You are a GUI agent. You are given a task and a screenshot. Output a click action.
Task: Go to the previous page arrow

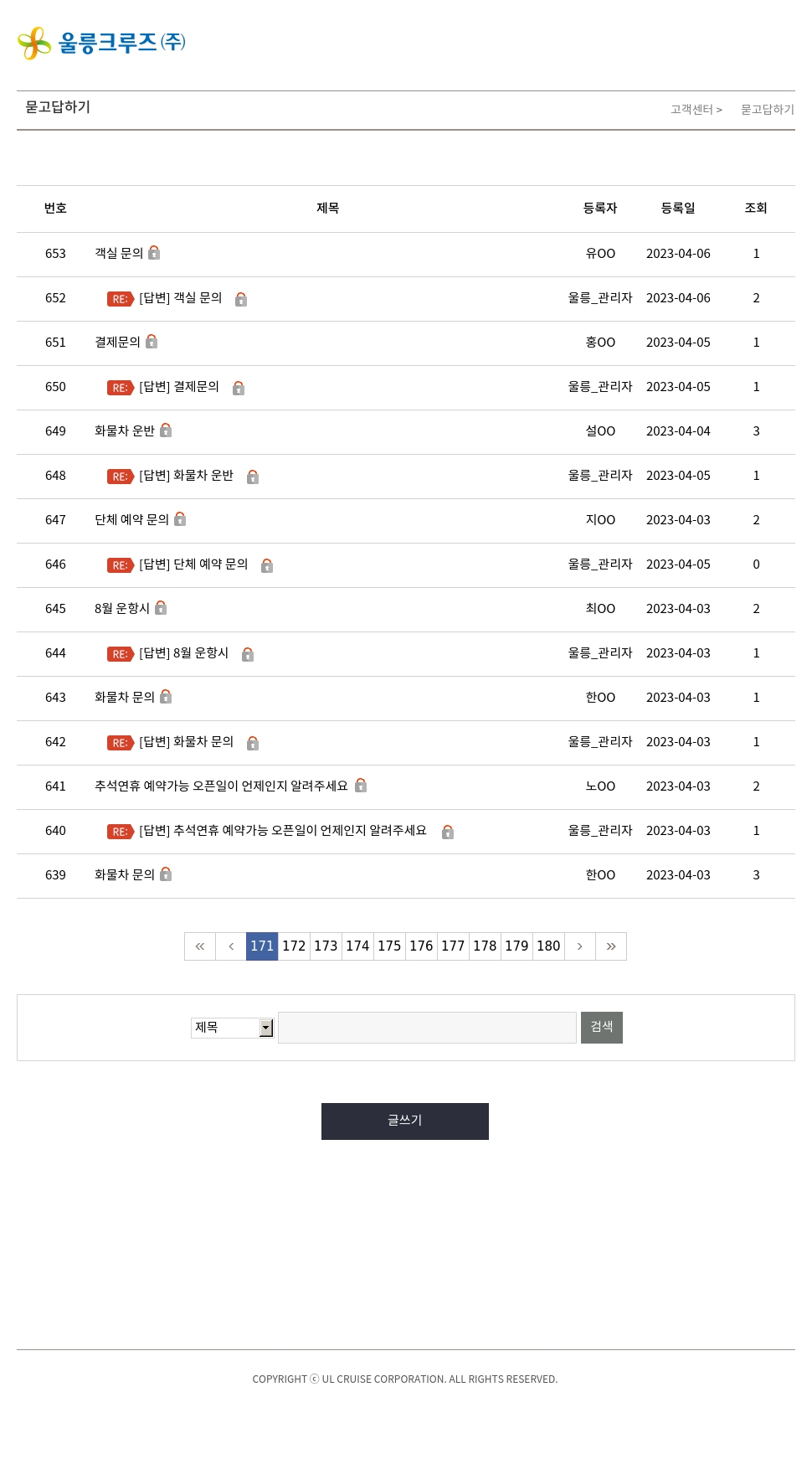click(231, 946)
